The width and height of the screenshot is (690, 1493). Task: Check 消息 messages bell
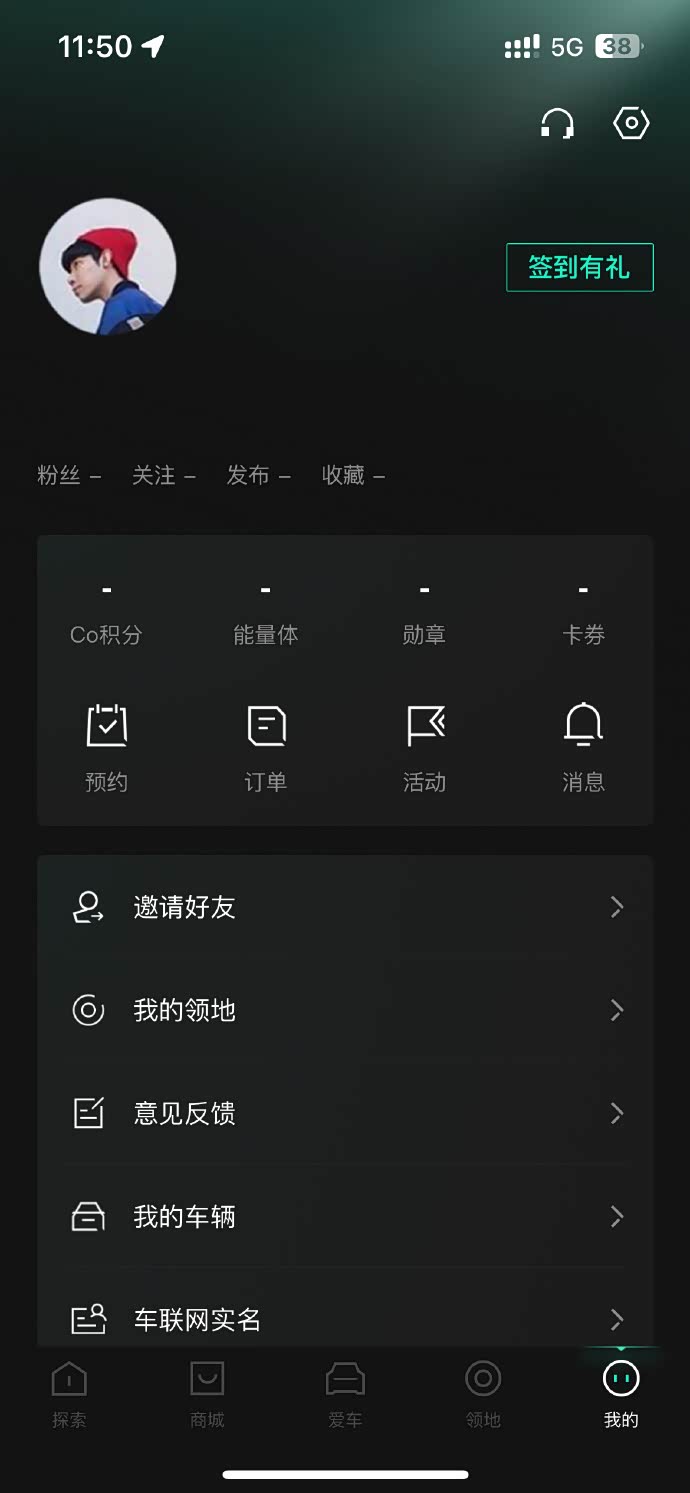click(x=583, y=748)
